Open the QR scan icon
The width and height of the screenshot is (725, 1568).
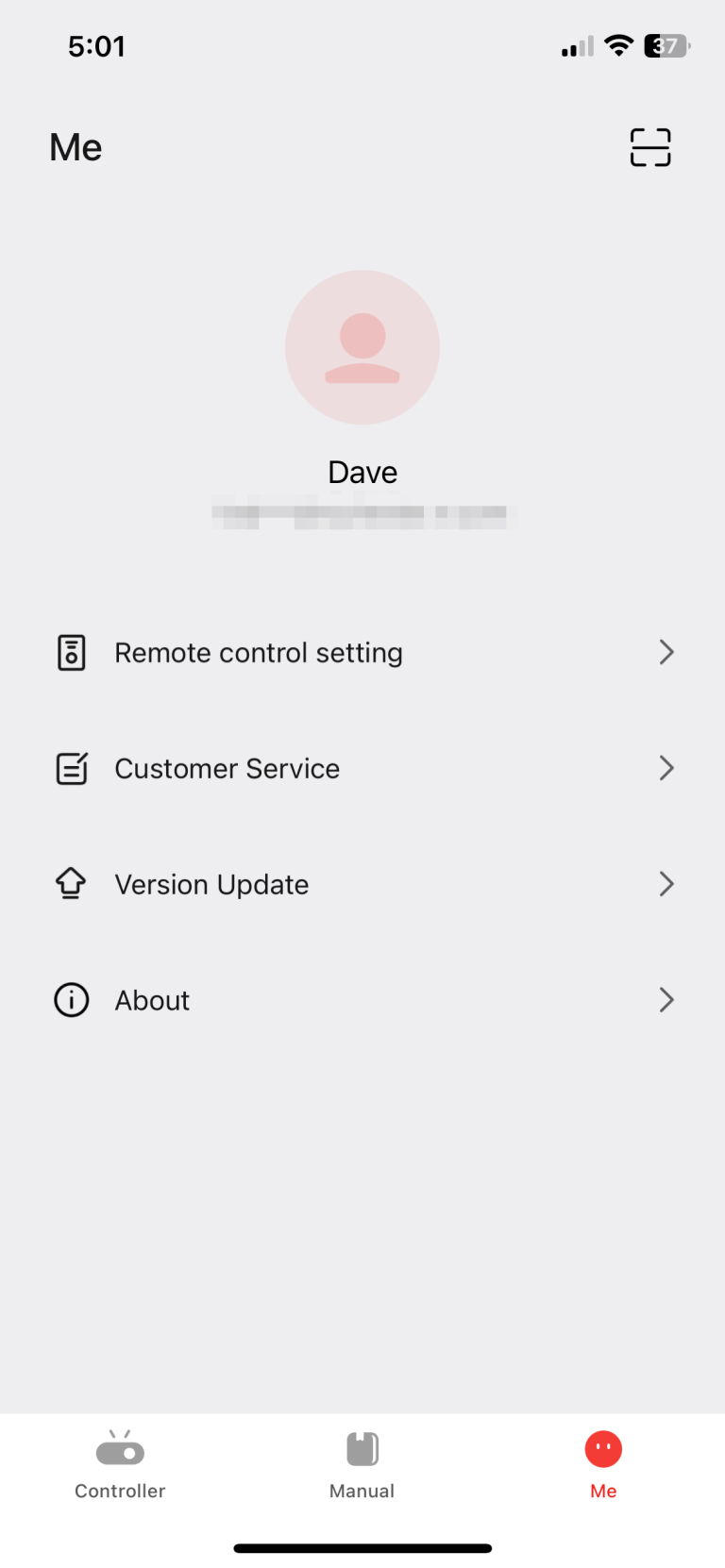tap(649, 147)
